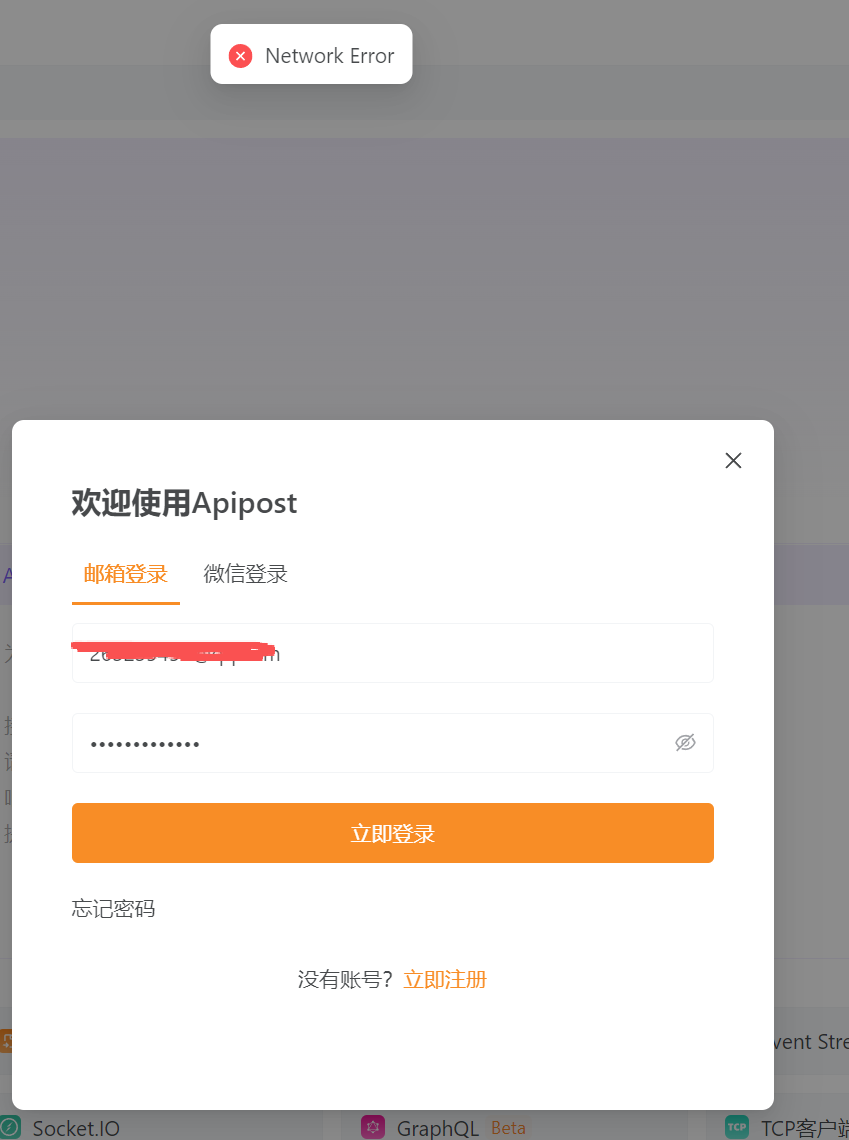Select the TCP客户端 entry
The height and width of the screenshot is (1140, 849).
[793, 1127]
